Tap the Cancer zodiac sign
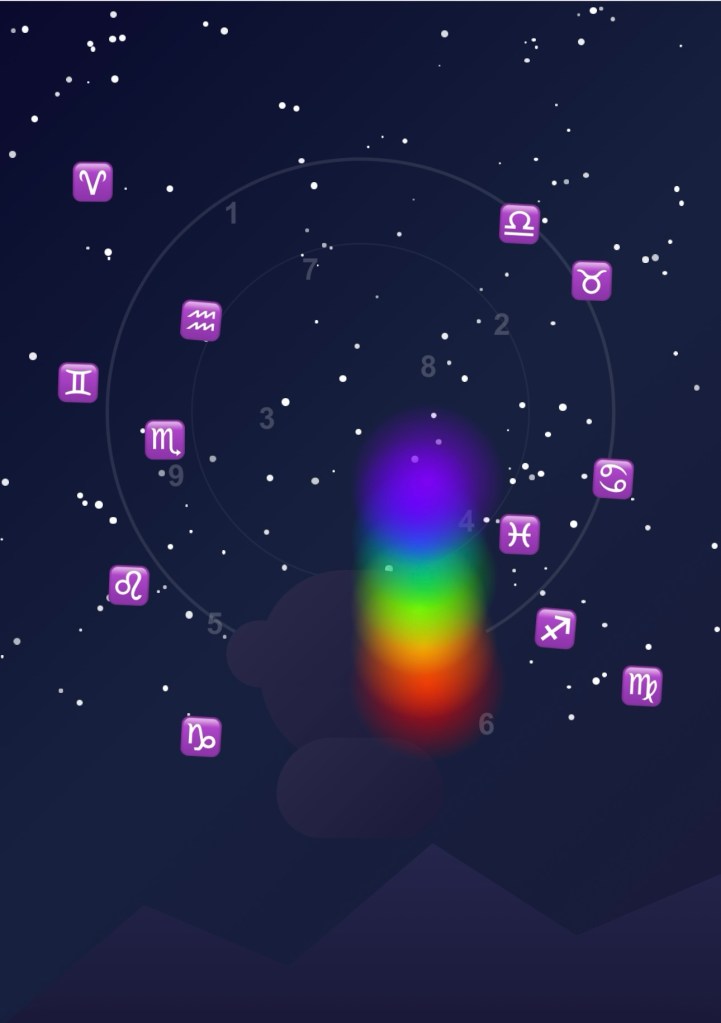The image size is (721, 1023). (613, 479)
